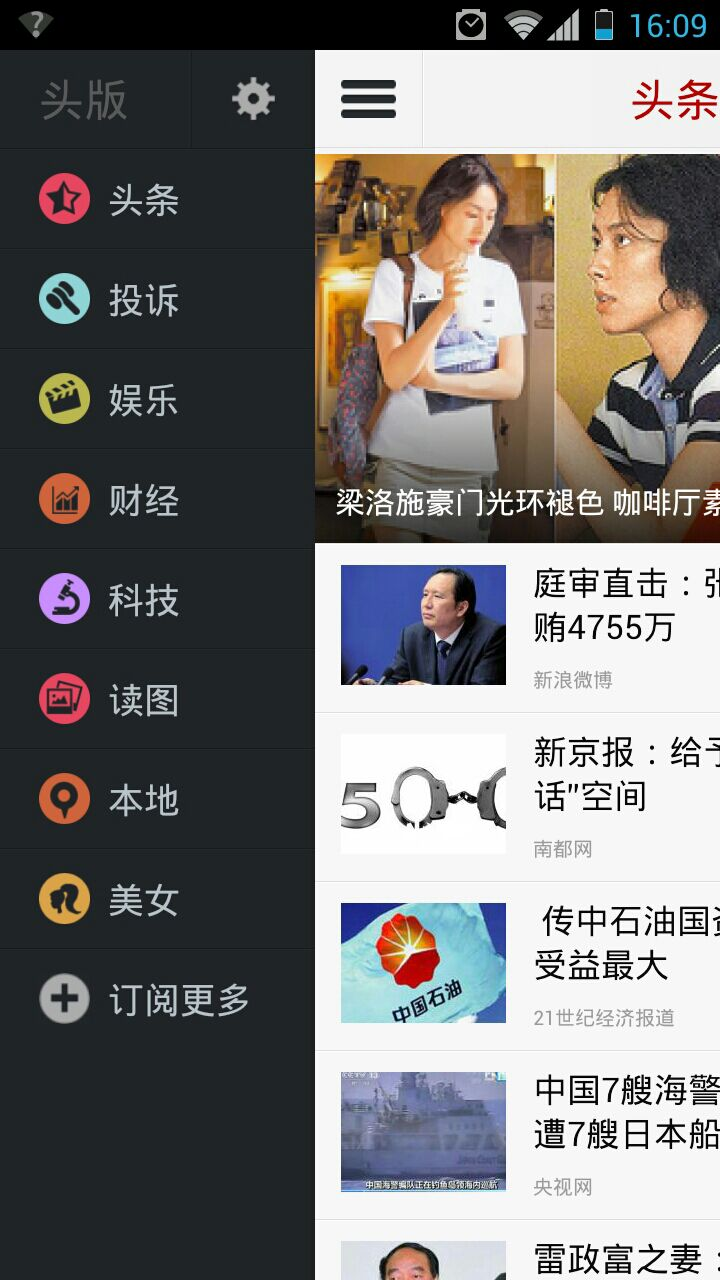Open the 庭审直击 news article

(518, 628)
